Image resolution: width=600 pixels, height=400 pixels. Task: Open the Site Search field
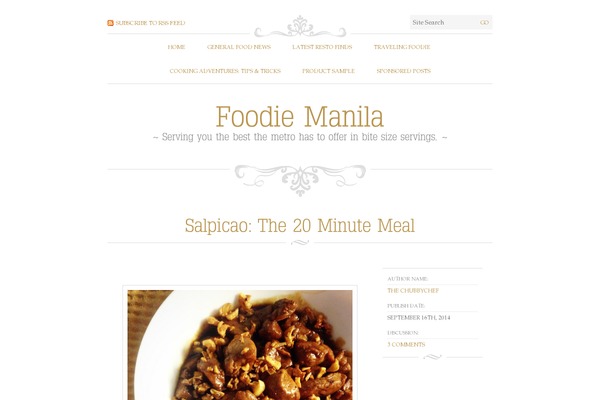[442, 22]
